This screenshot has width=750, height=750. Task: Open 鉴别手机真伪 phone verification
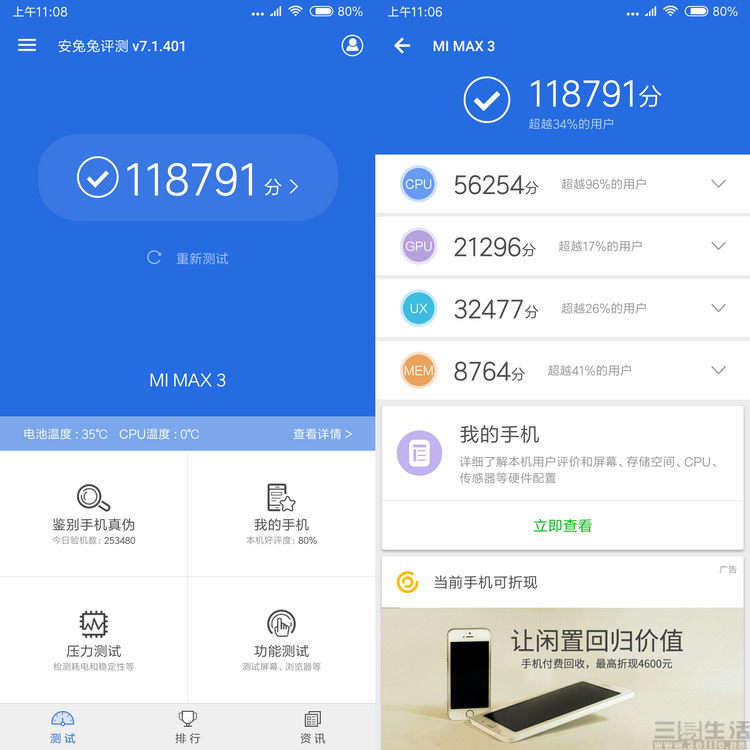[x=94, y=513]
